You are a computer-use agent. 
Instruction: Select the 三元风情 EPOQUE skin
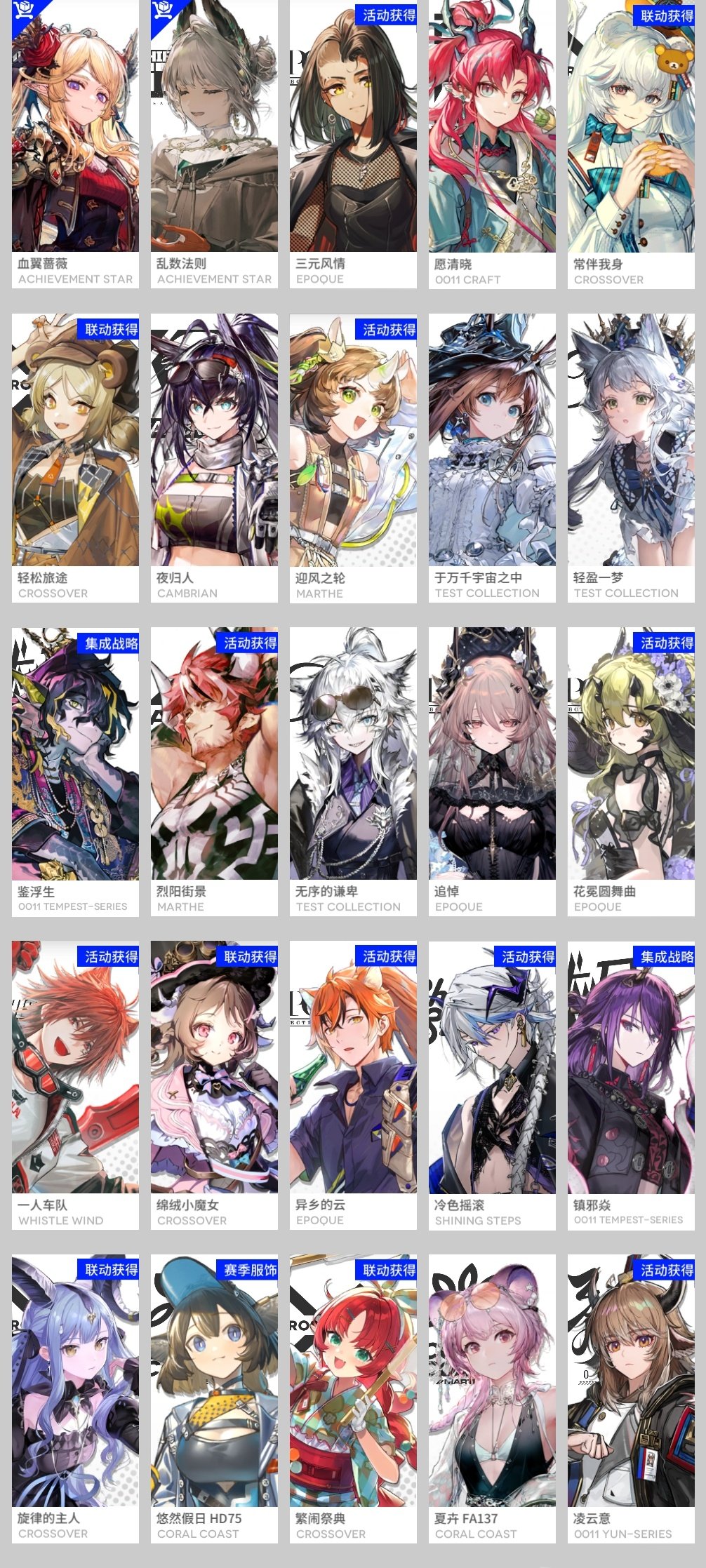[x=353, y=140]
